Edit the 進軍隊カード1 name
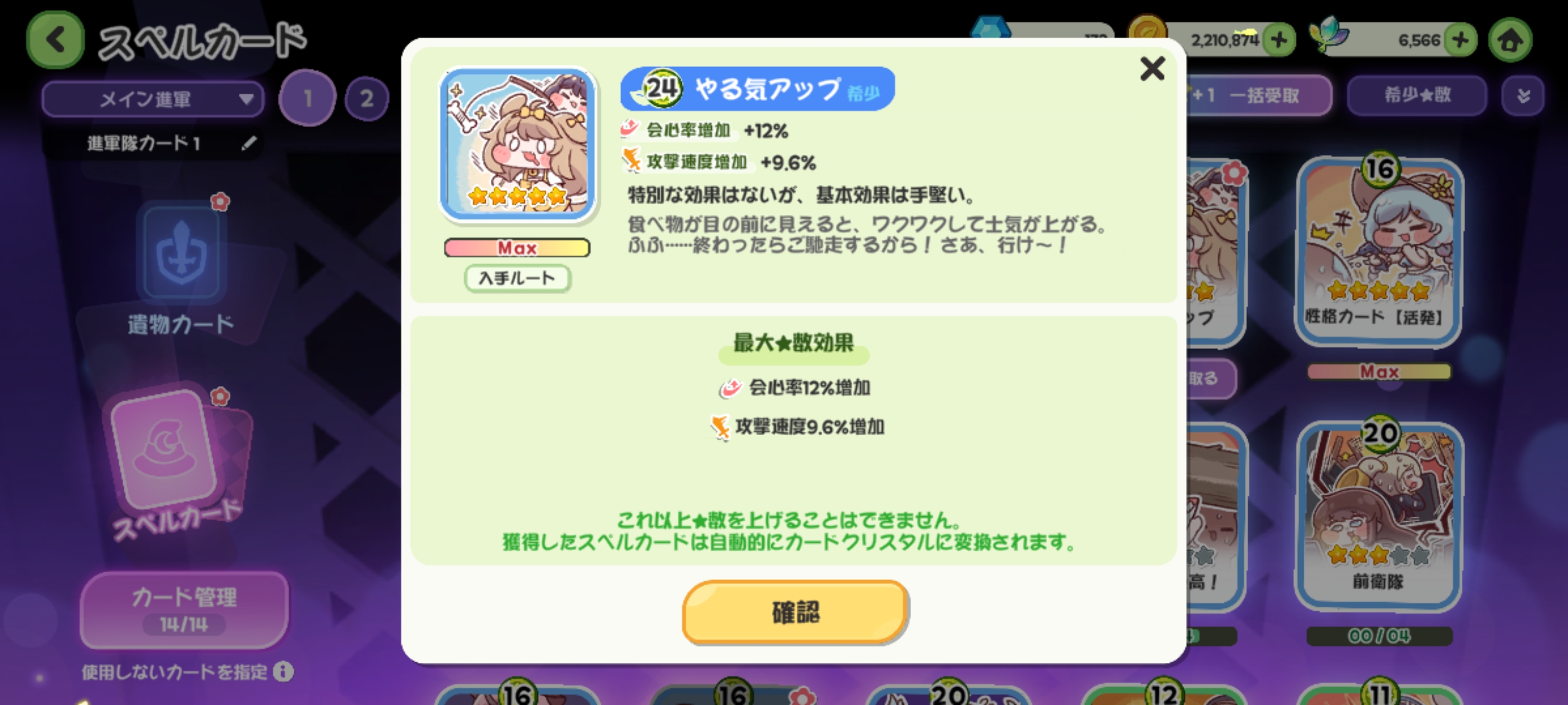 (x=249, y=143)
